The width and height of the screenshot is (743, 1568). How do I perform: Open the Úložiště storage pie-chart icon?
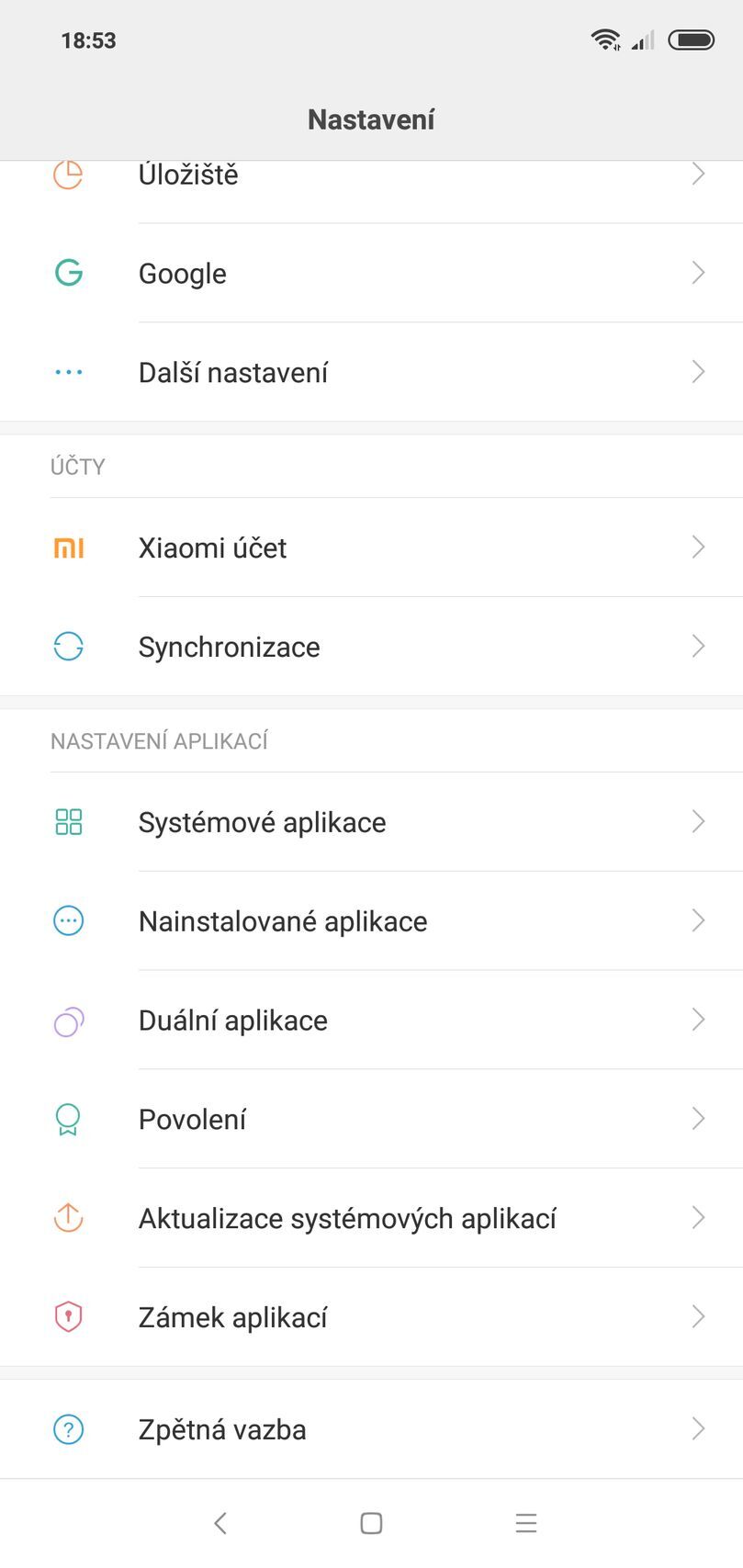68,174
